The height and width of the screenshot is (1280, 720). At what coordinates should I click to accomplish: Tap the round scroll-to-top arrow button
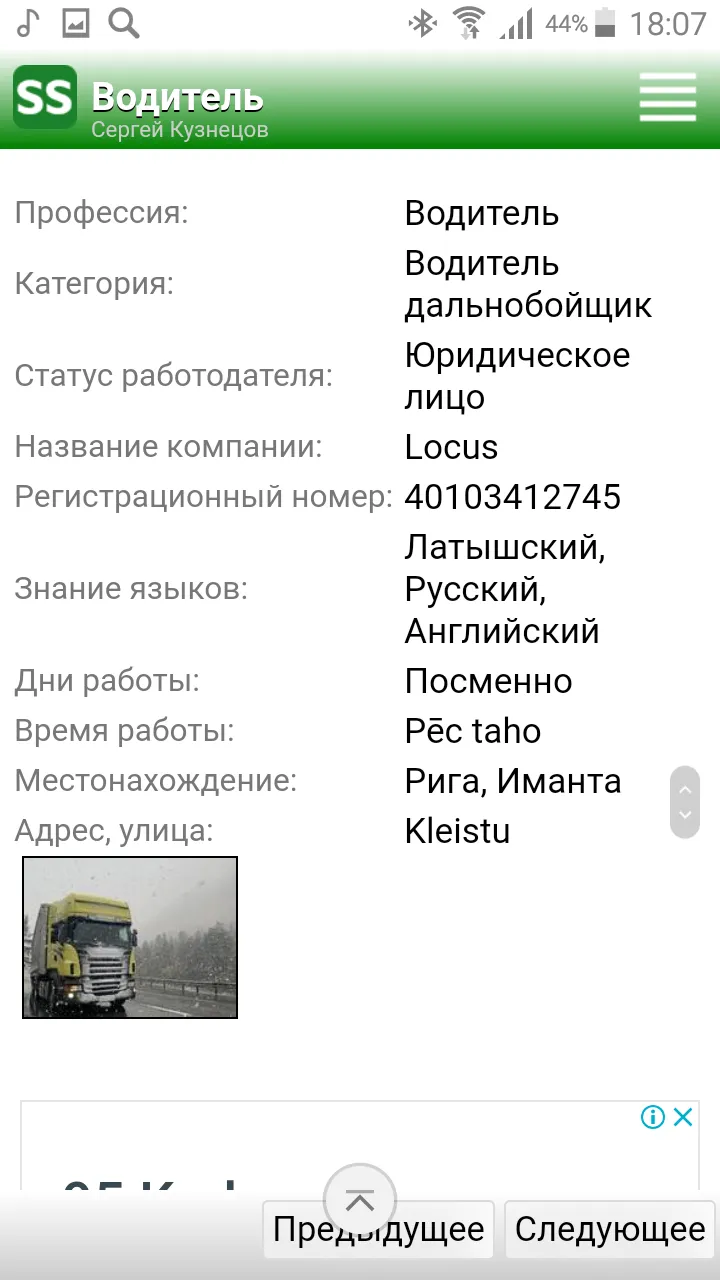coord(360,1200)
